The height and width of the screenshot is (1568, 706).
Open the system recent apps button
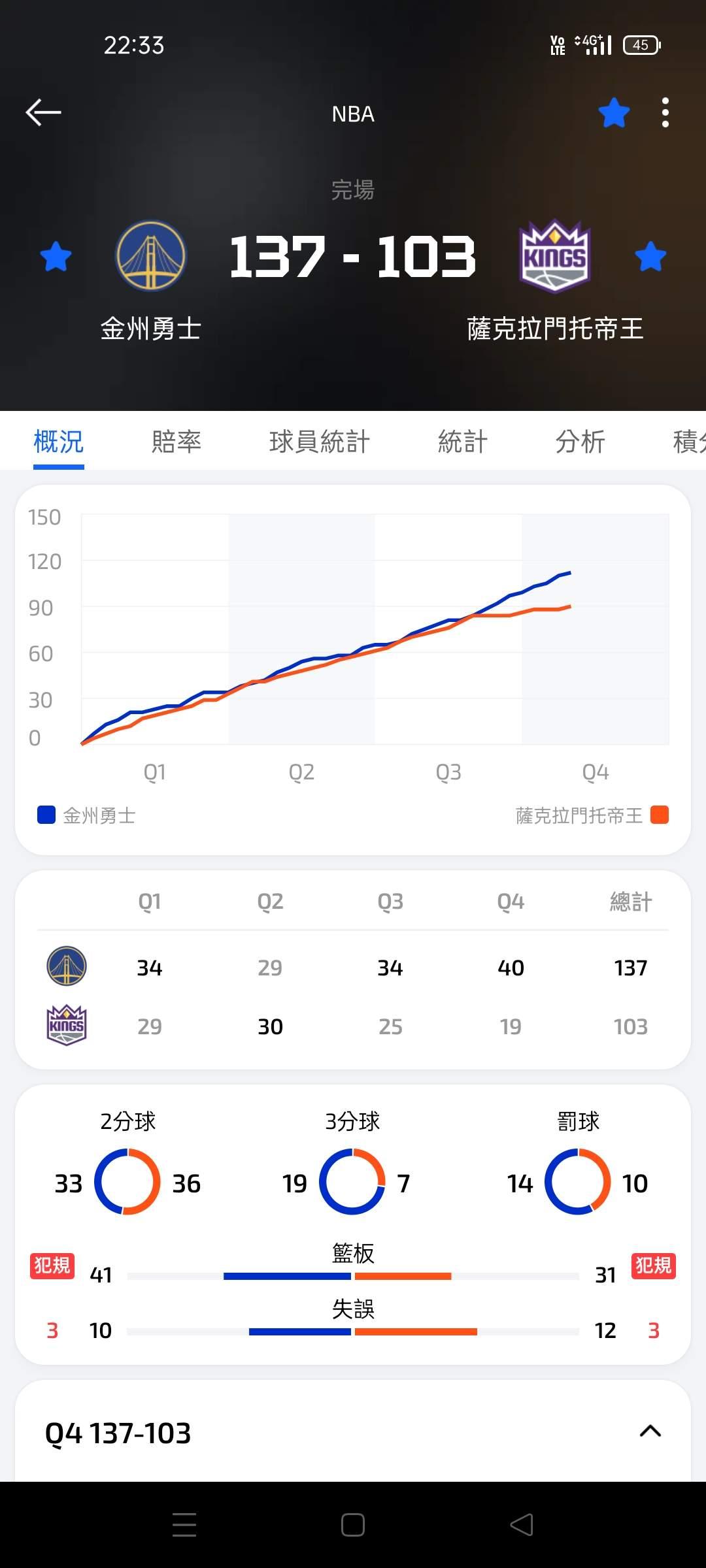click(x=184, y=1525)
